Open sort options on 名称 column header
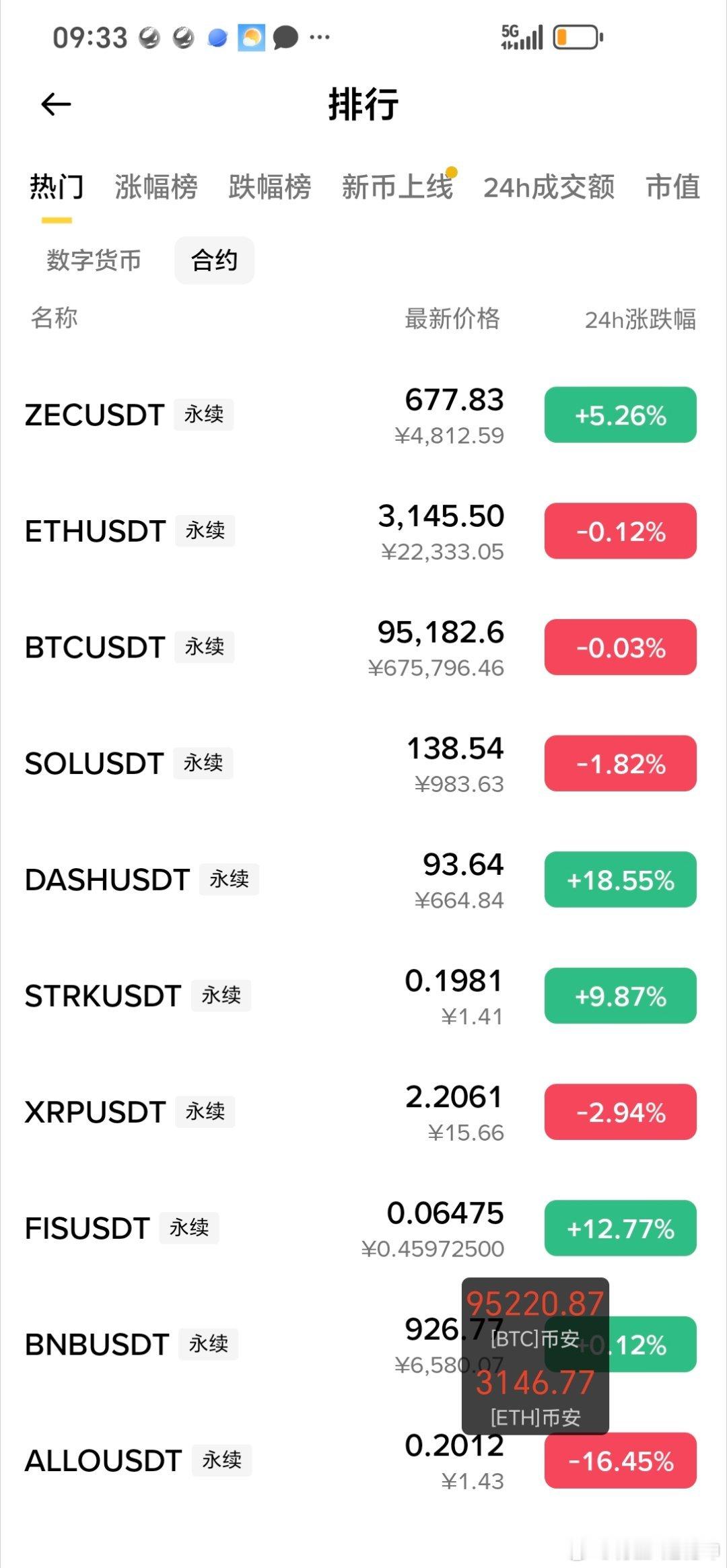 (x=52, y=319)
